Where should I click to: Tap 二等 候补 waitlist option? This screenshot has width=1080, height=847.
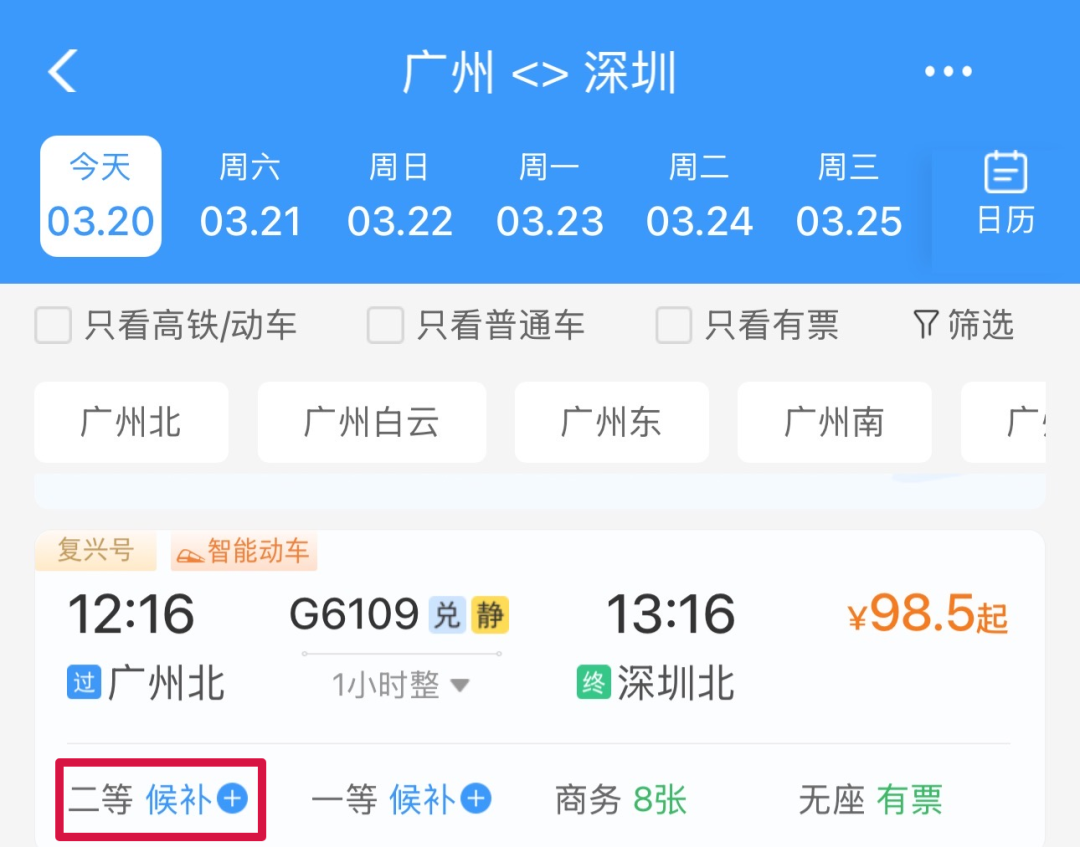tap(160, 799)
